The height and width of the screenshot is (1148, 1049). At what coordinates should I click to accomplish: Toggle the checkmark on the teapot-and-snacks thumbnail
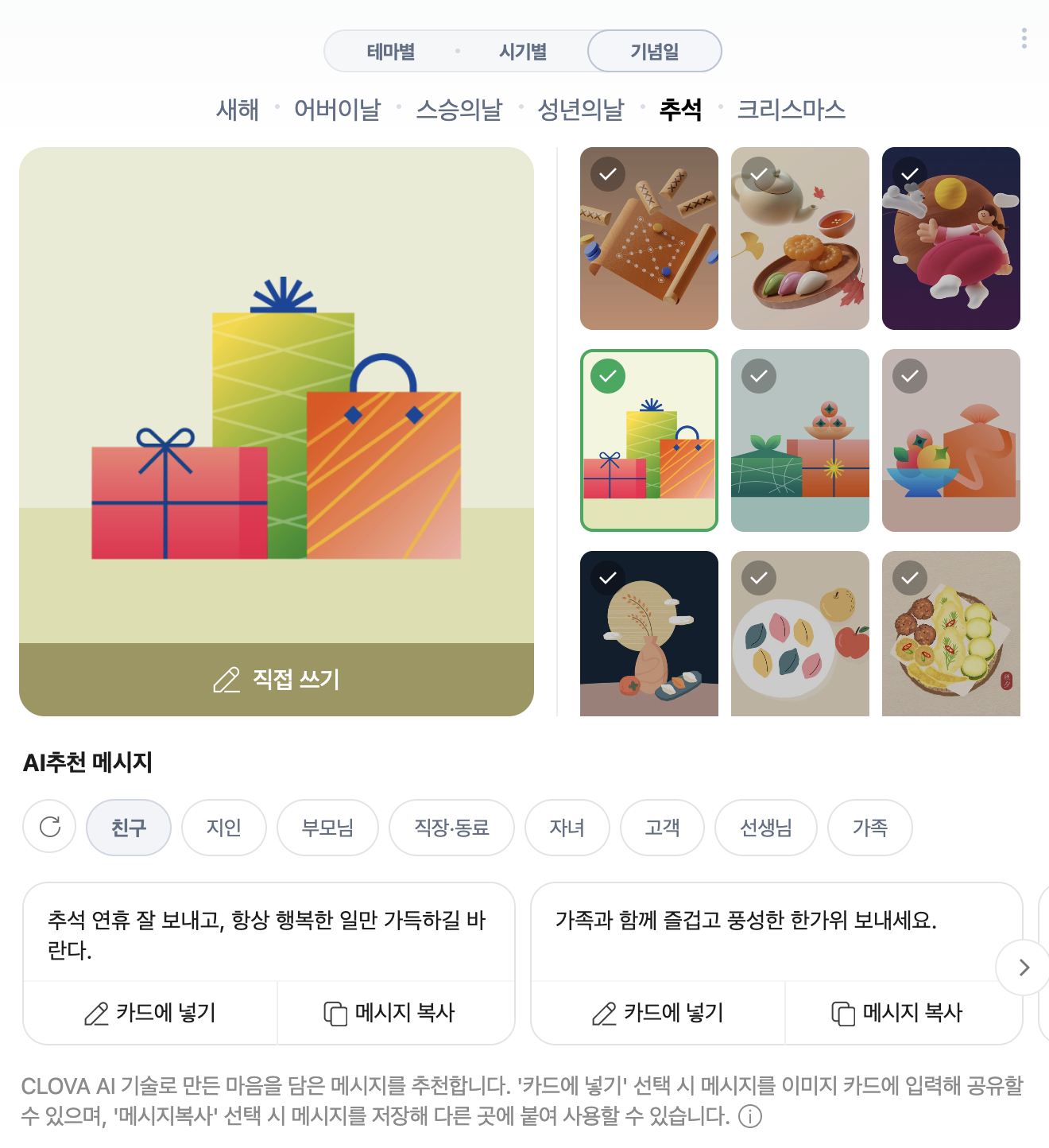tap(757, 175)
